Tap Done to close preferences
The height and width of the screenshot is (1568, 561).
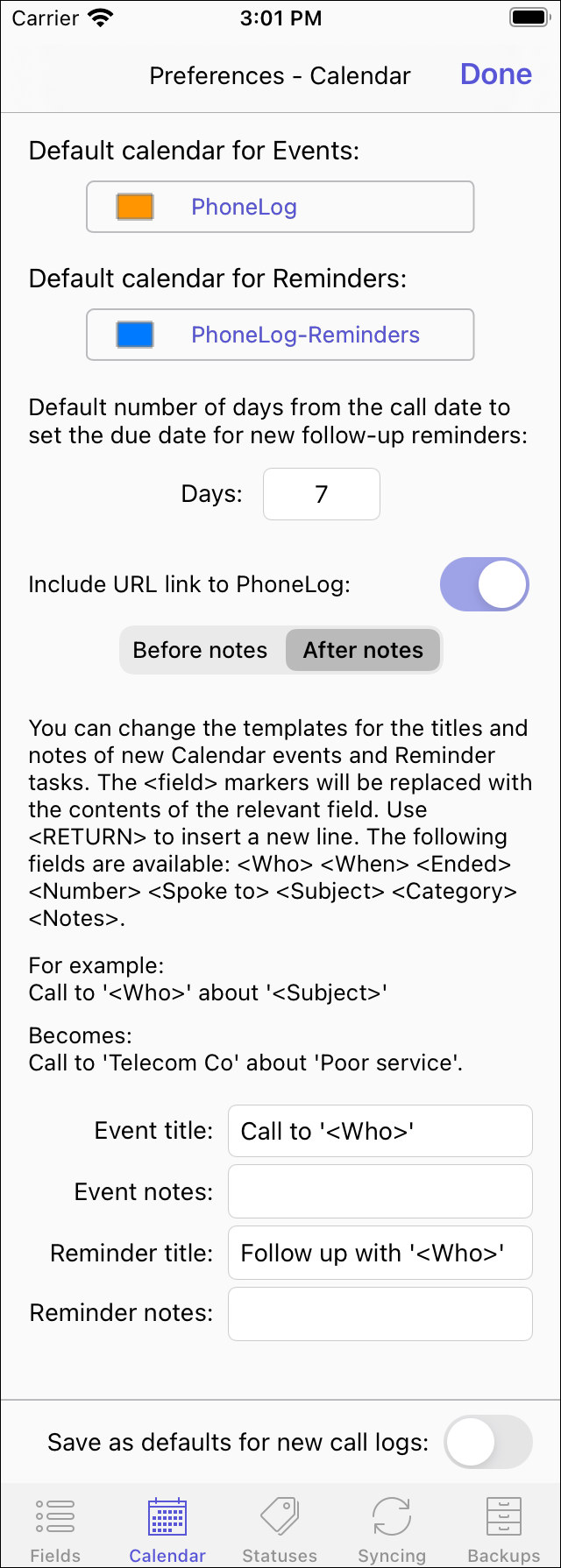pyautogui.click(x=496, y=74)
